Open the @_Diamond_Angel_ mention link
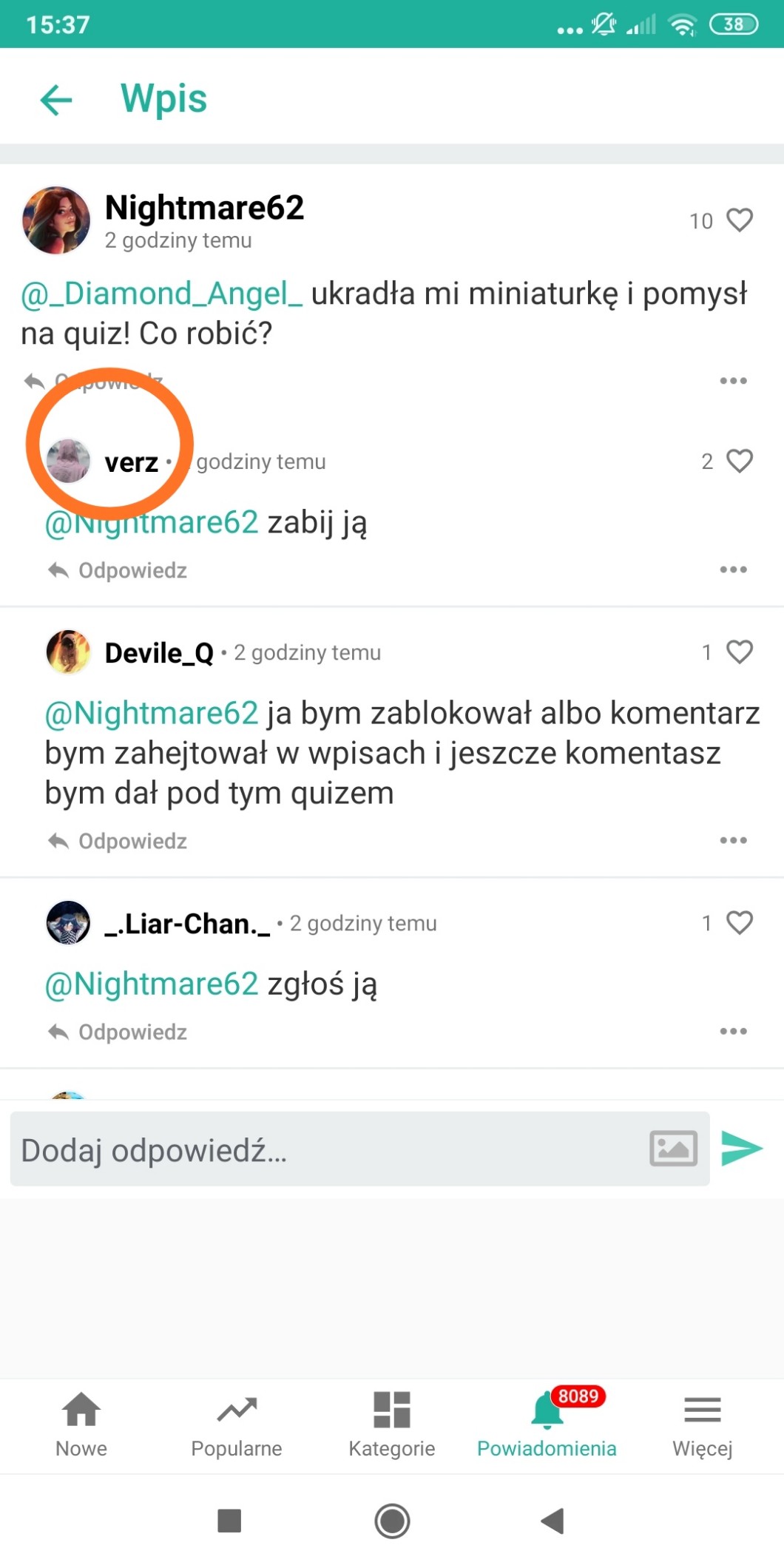 tap(161, 294)
